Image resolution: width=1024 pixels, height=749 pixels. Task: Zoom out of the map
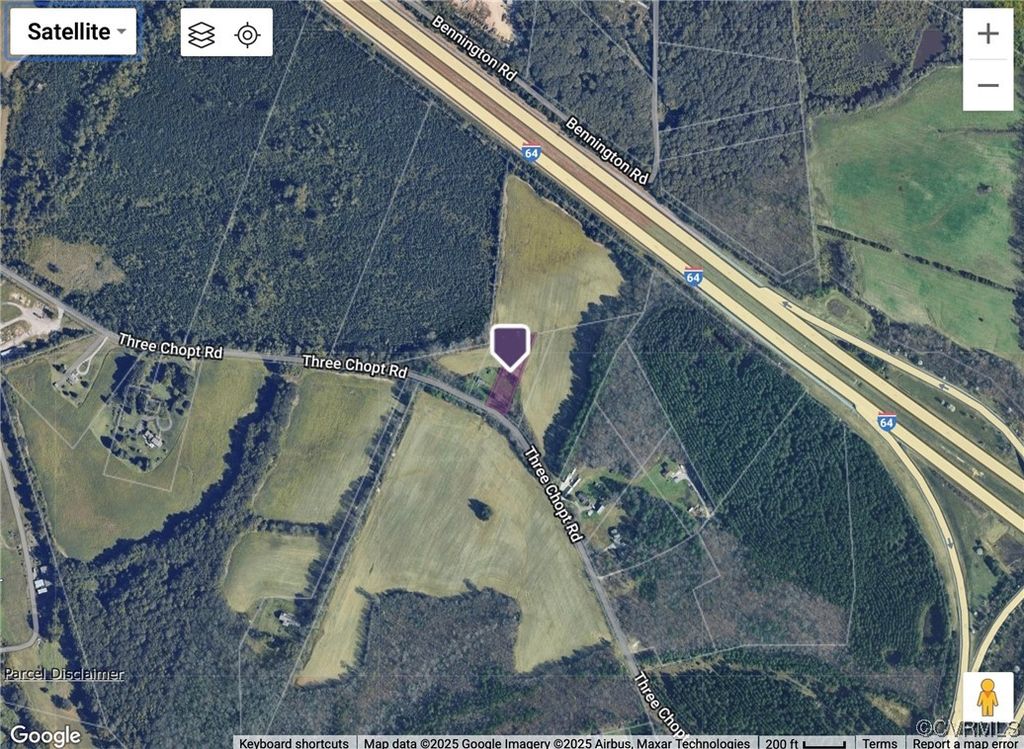[x=987, y=85]
